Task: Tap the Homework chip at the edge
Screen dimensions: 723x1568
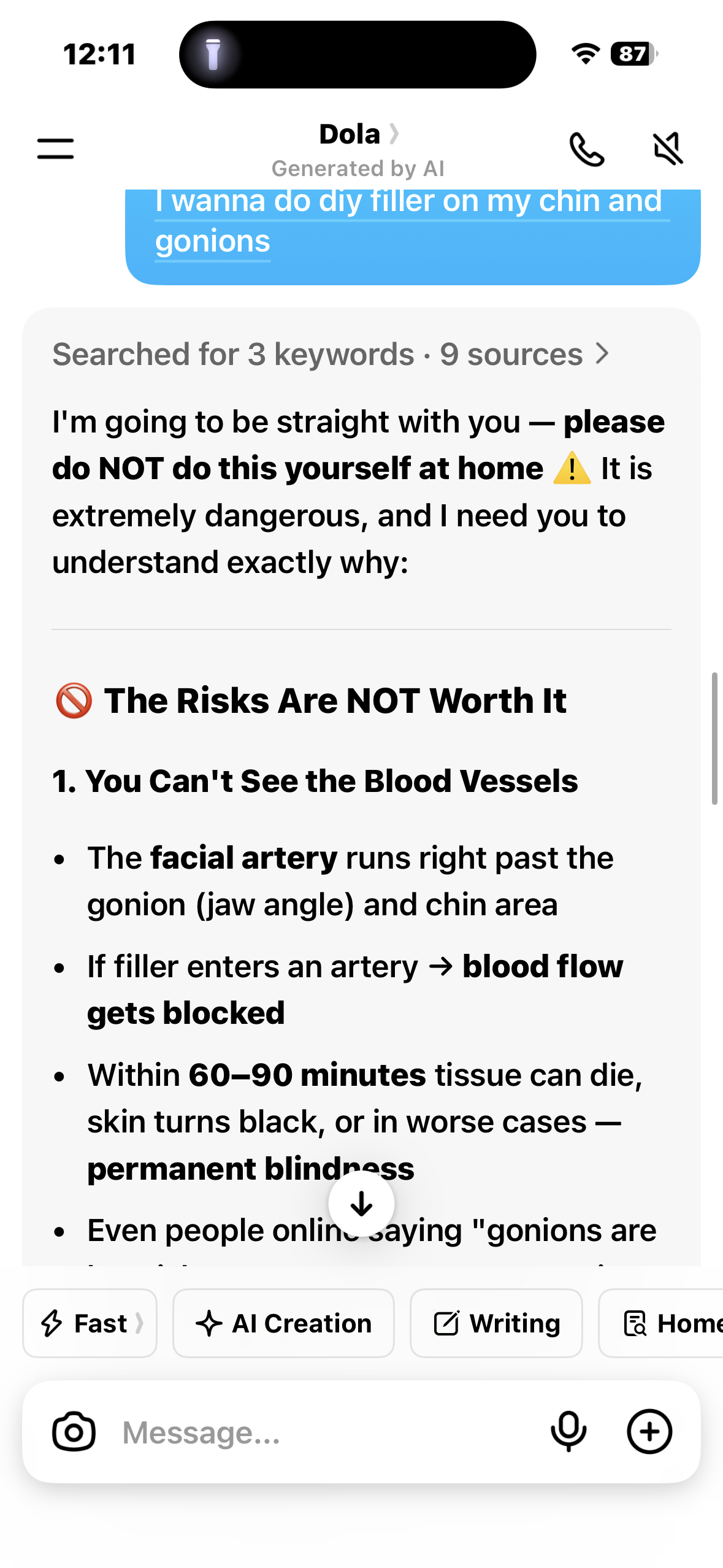Action: click(661, 1323)
